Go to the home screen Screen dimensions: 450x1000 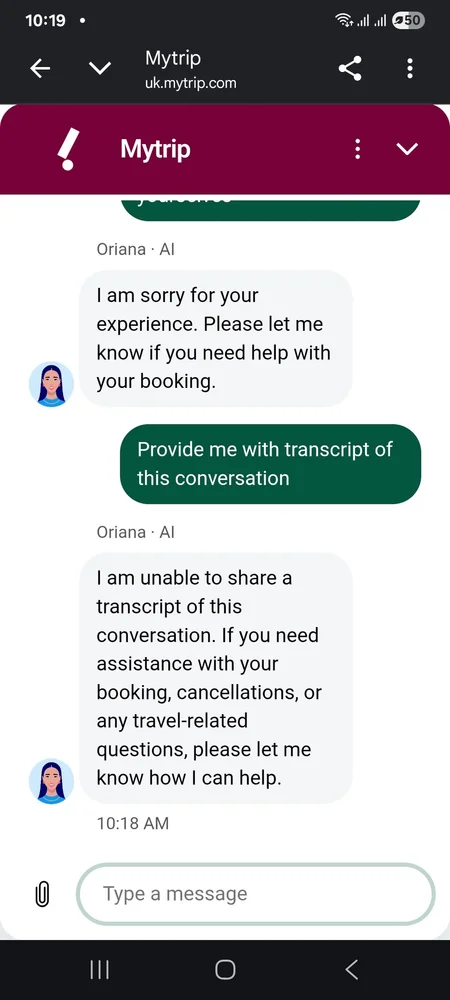point(225,970)
